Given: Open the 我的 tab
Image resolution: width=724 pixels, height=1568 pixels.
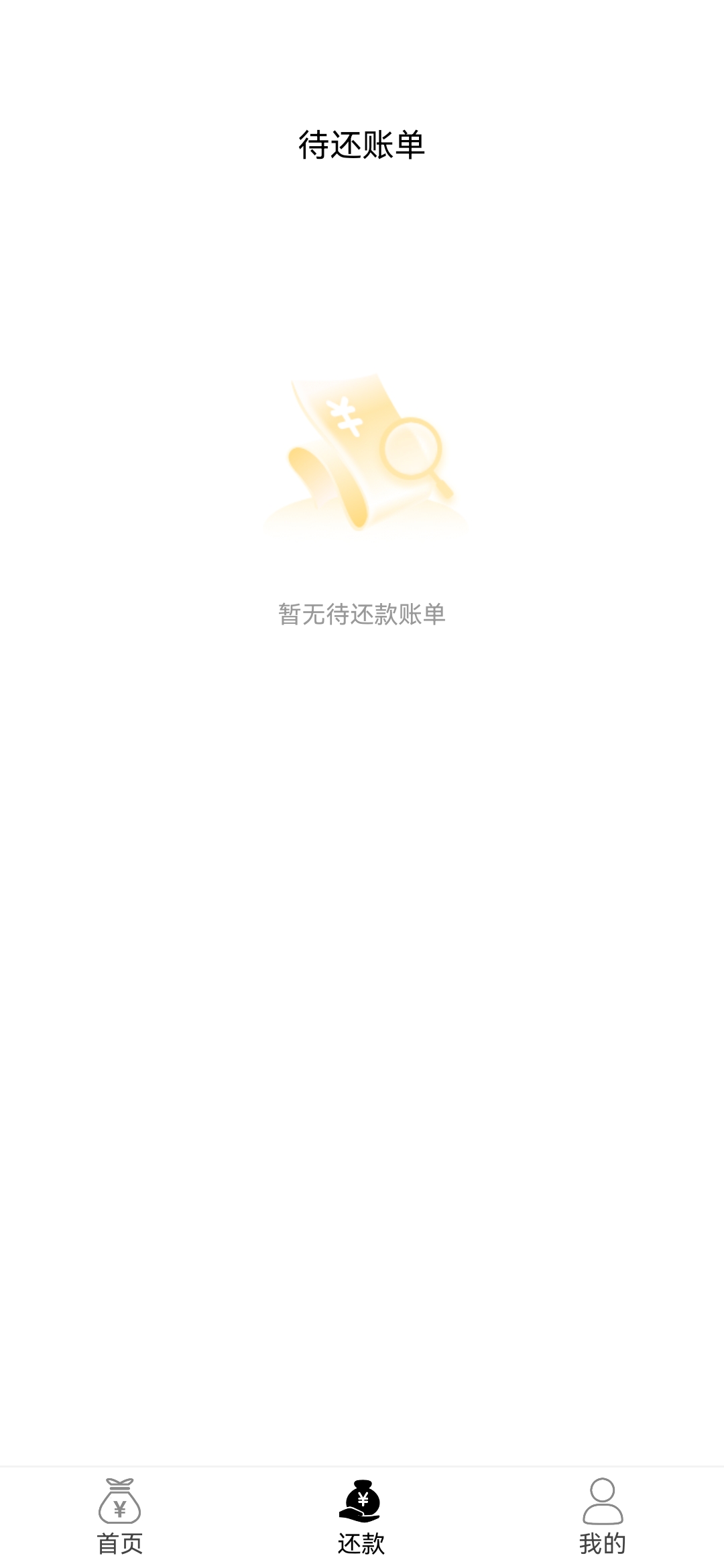Looking at the screenshot, I should coord(603,1518).
